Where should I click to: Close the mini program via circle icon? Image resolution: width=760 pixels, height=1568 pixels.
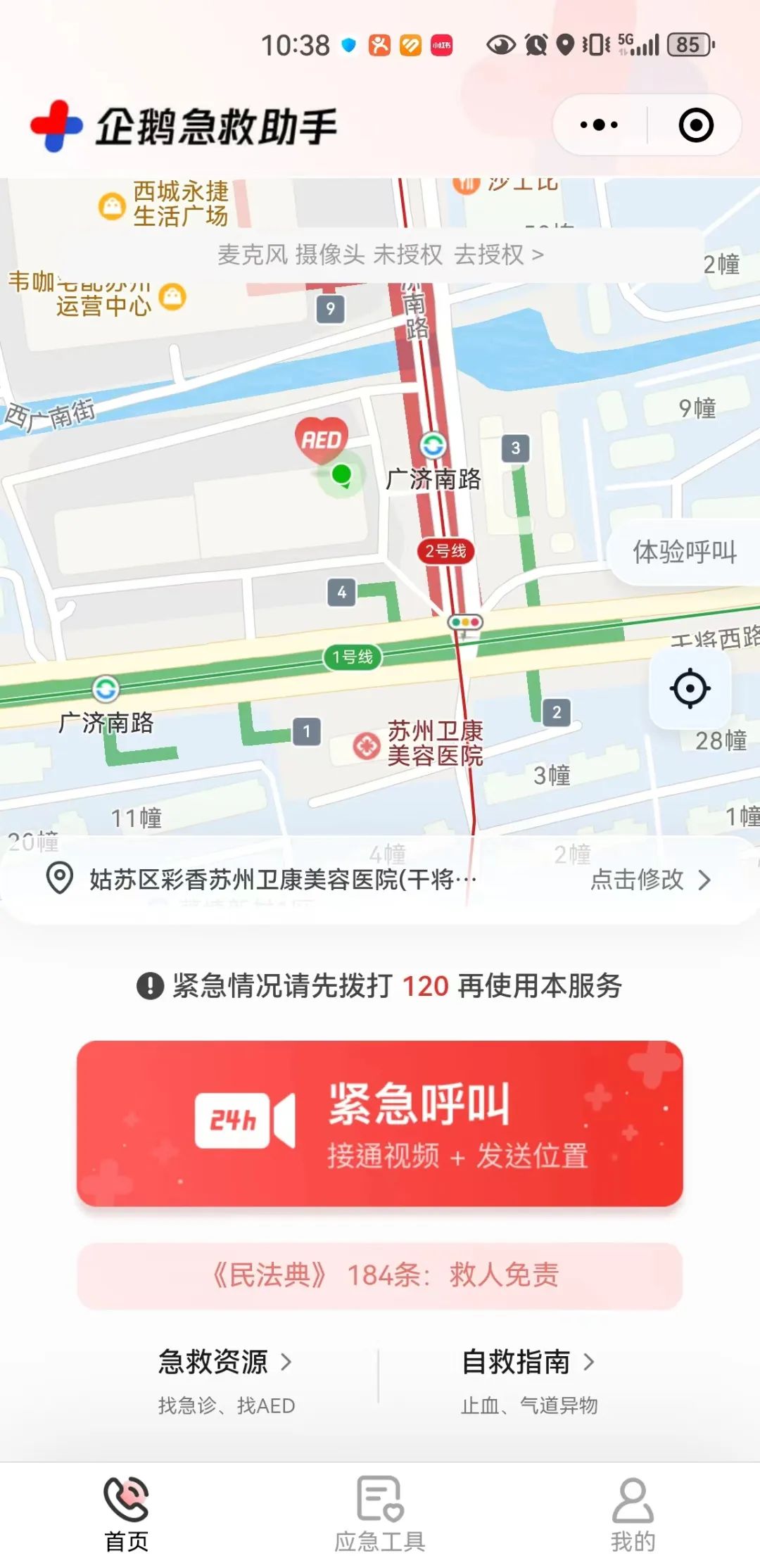pos(695,125)
